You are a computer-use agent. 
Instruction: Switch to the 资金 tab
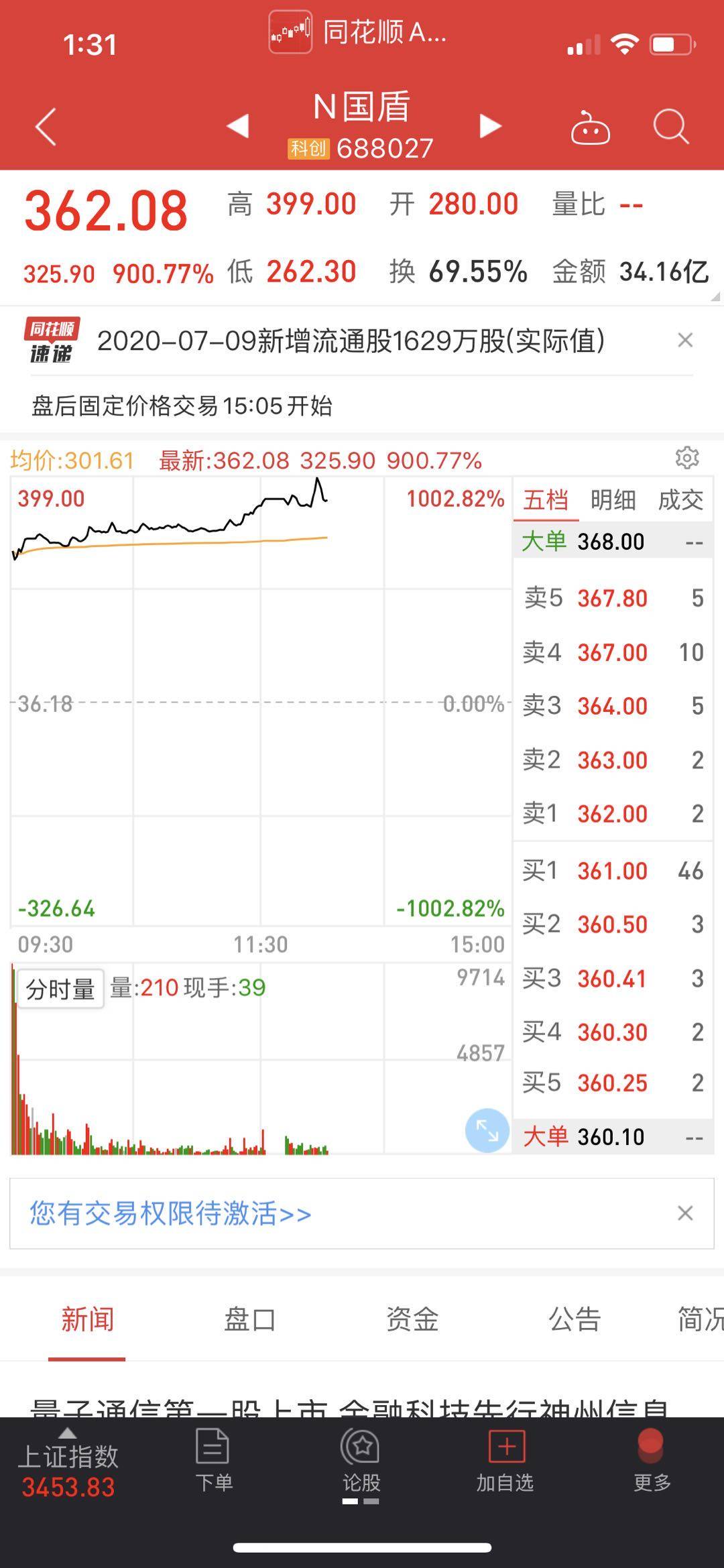pyautogui.click(x=412, y=1319)
